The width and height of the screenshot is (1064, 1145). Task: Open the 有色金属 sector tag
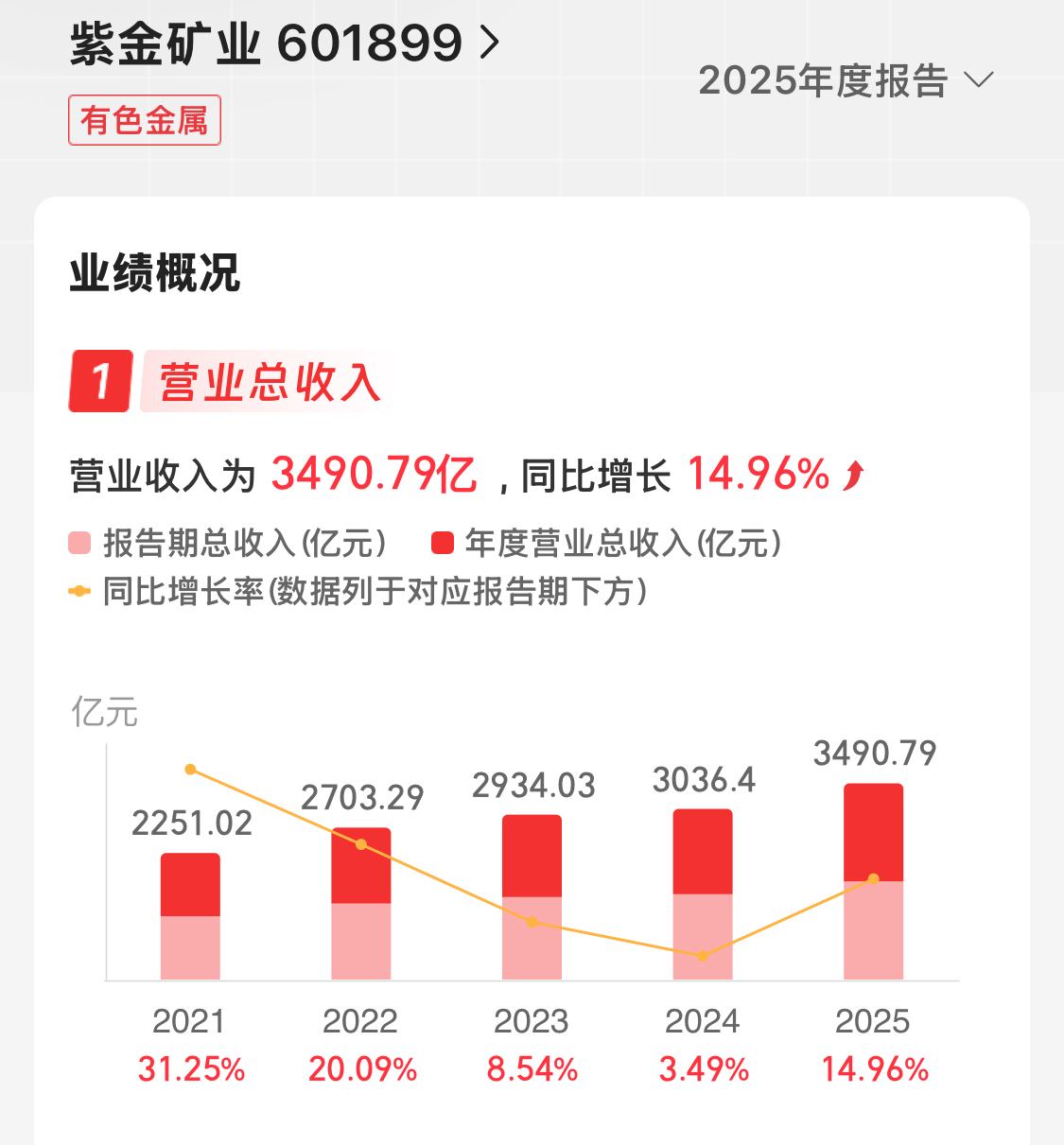pyautogui.click(x=145, y=120)
